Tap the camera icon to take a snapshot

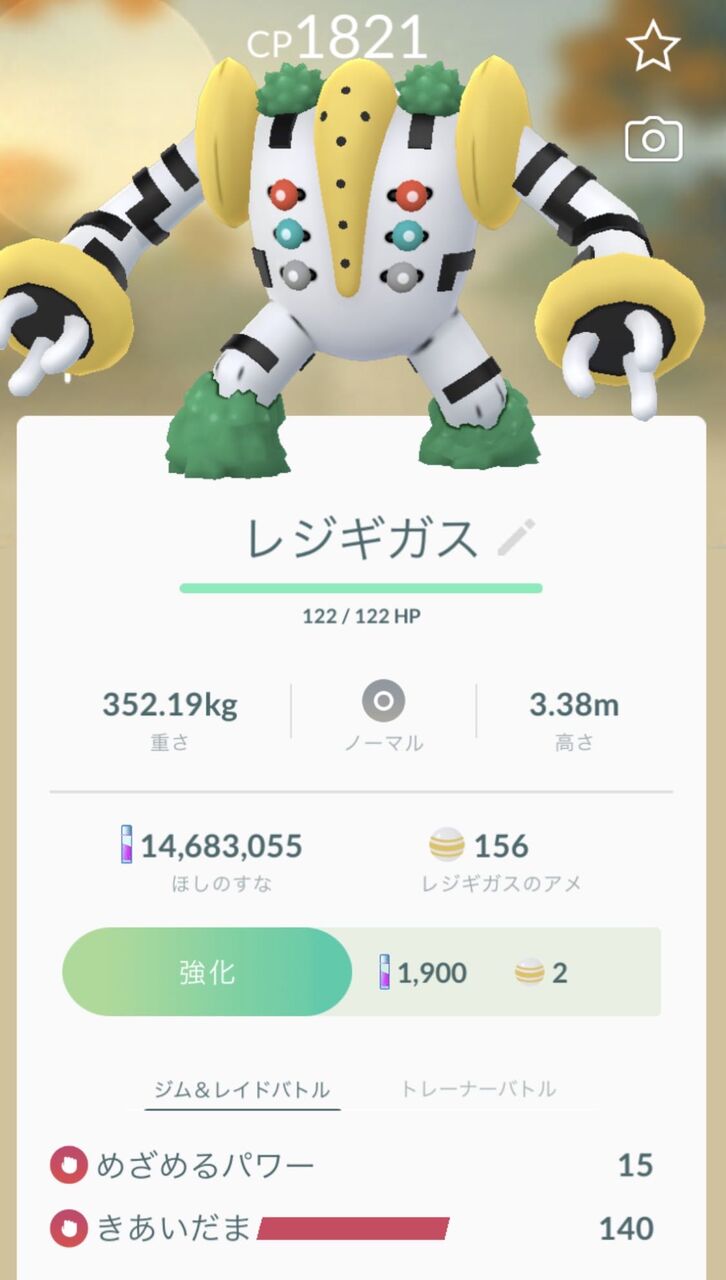pyautogui.click(x=655, y=140)
